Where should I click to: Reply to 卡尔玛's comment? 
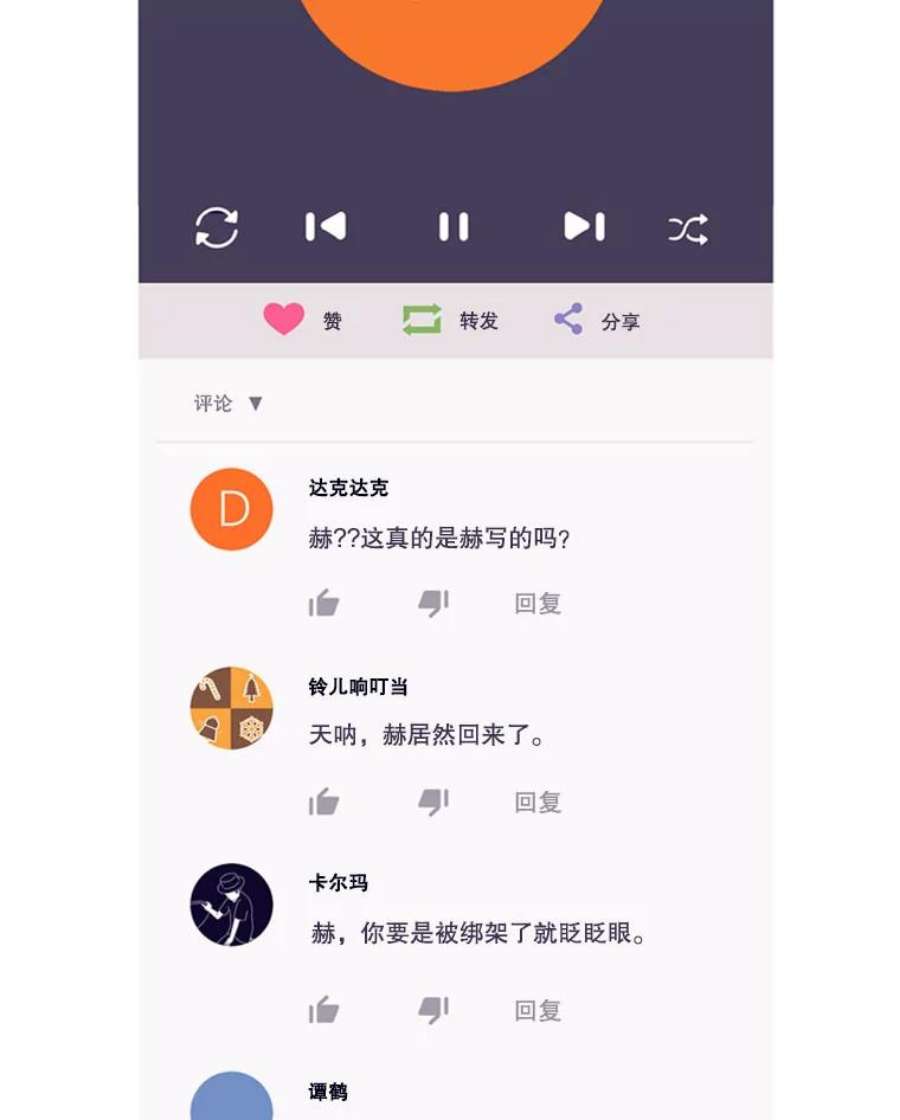pos(538,1010)
